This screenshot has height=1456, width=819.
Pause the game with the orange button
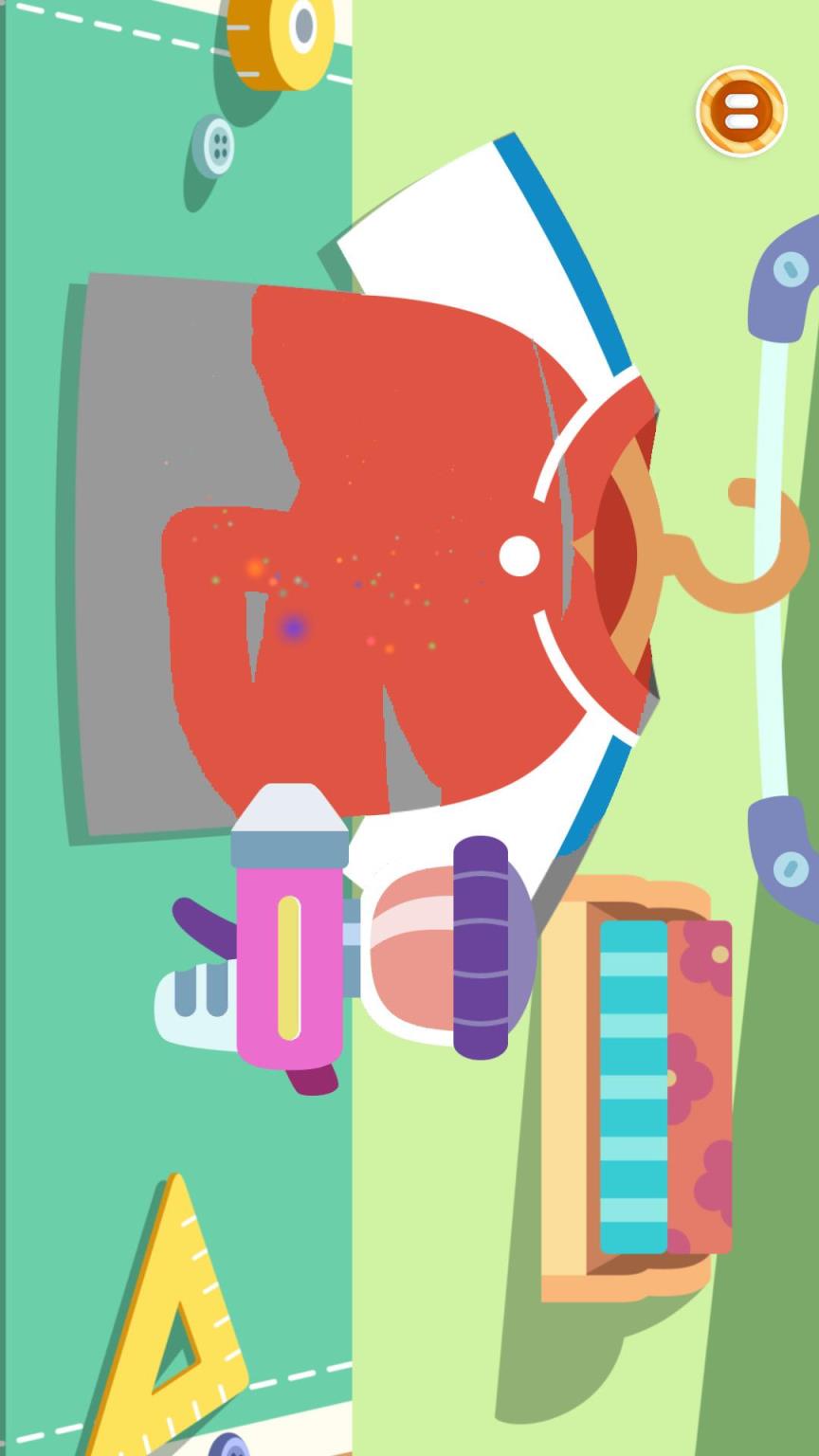click(x=741, y=112)
